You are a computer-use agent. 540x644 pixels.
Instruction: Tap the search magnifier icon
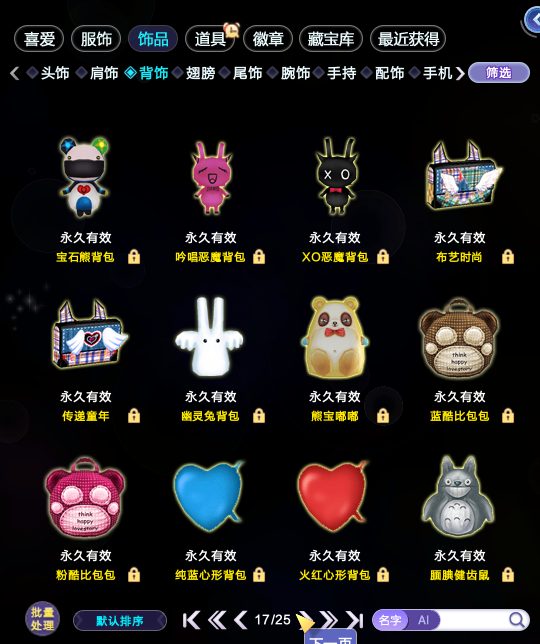pyautogui.click(x=517, y=620)
